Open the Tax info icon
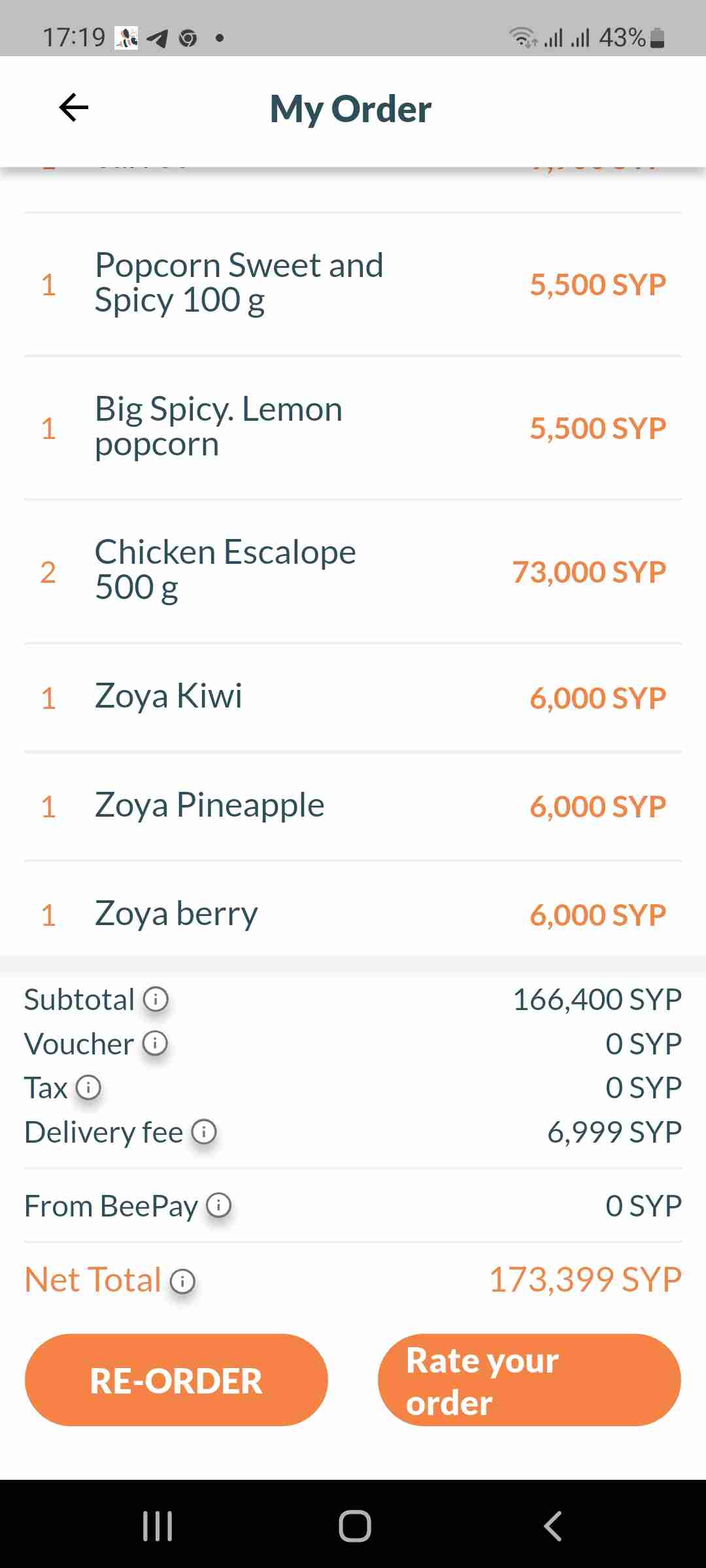The width and height of the screenshot is (706, 1568). pos(88,1088)
